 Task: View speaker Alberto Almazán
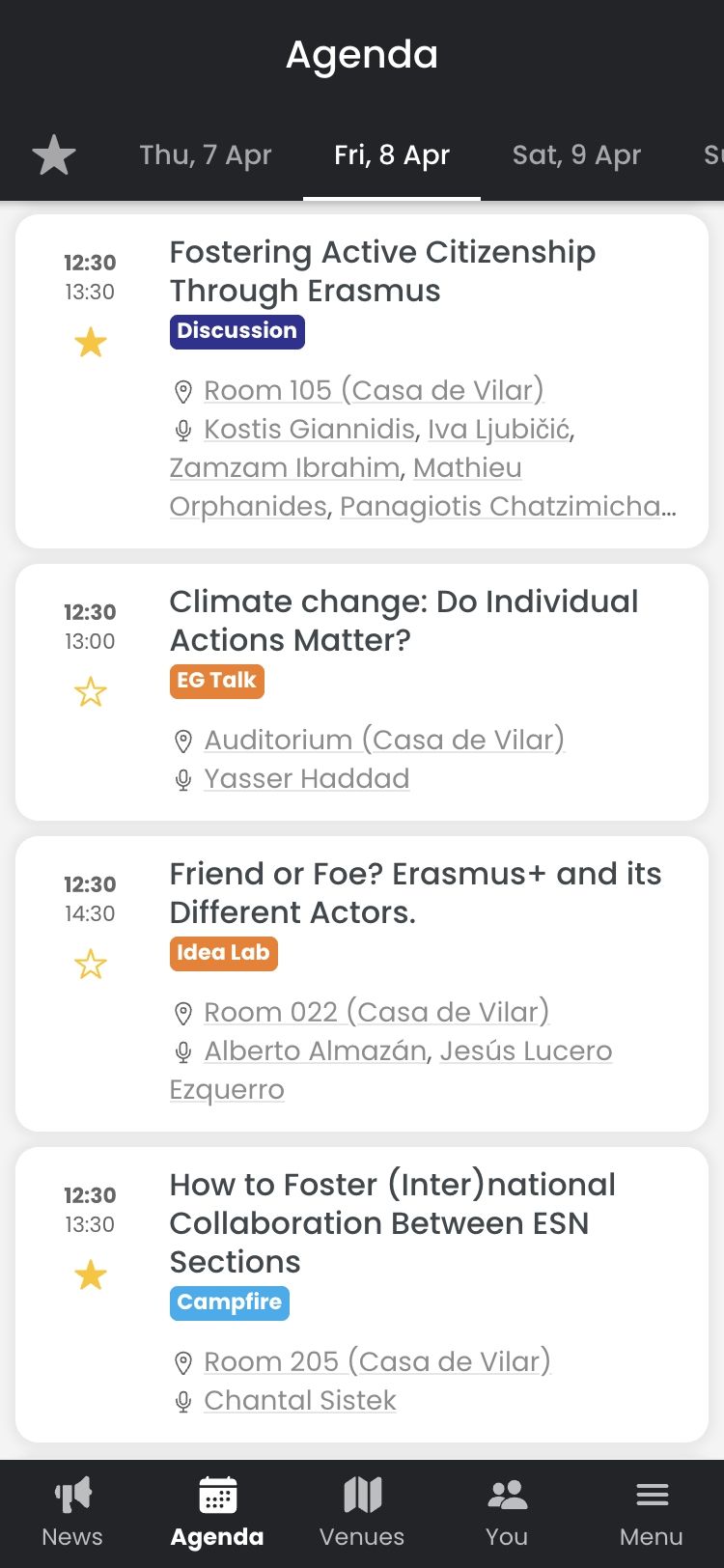(315, 1050)
